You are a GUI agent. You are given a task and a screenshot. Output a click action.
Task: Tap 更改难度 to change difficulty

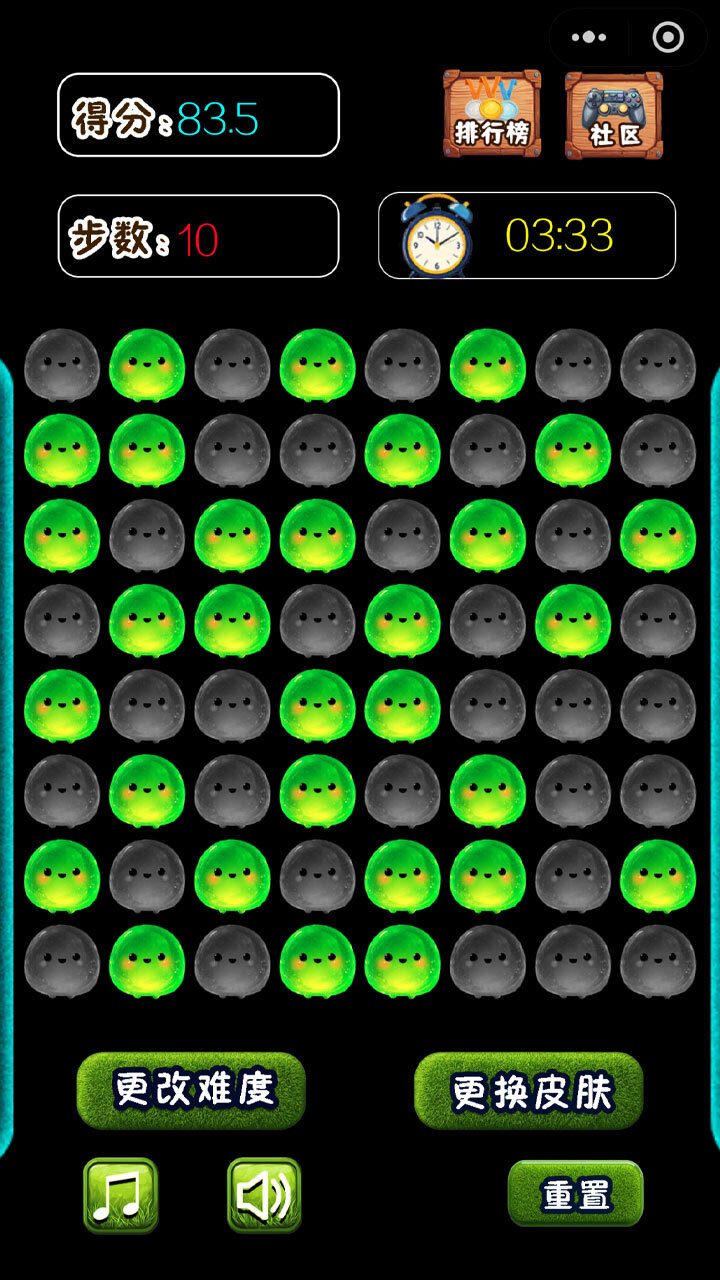[191, 1089]
